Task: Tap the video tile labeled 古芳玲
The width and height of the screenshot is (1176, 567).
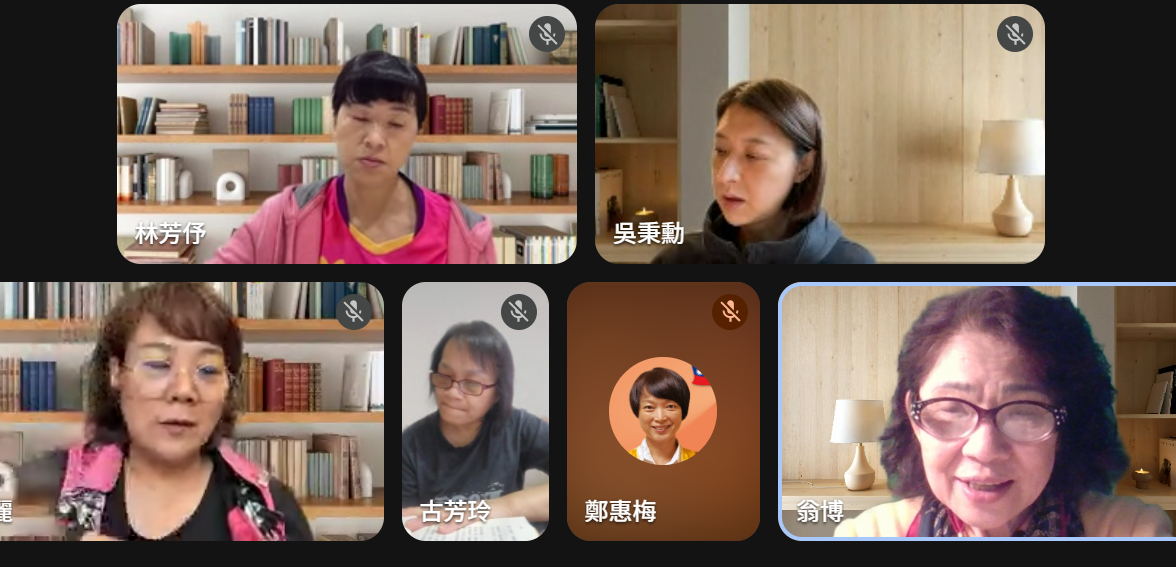Action: (x=475, y=411)
